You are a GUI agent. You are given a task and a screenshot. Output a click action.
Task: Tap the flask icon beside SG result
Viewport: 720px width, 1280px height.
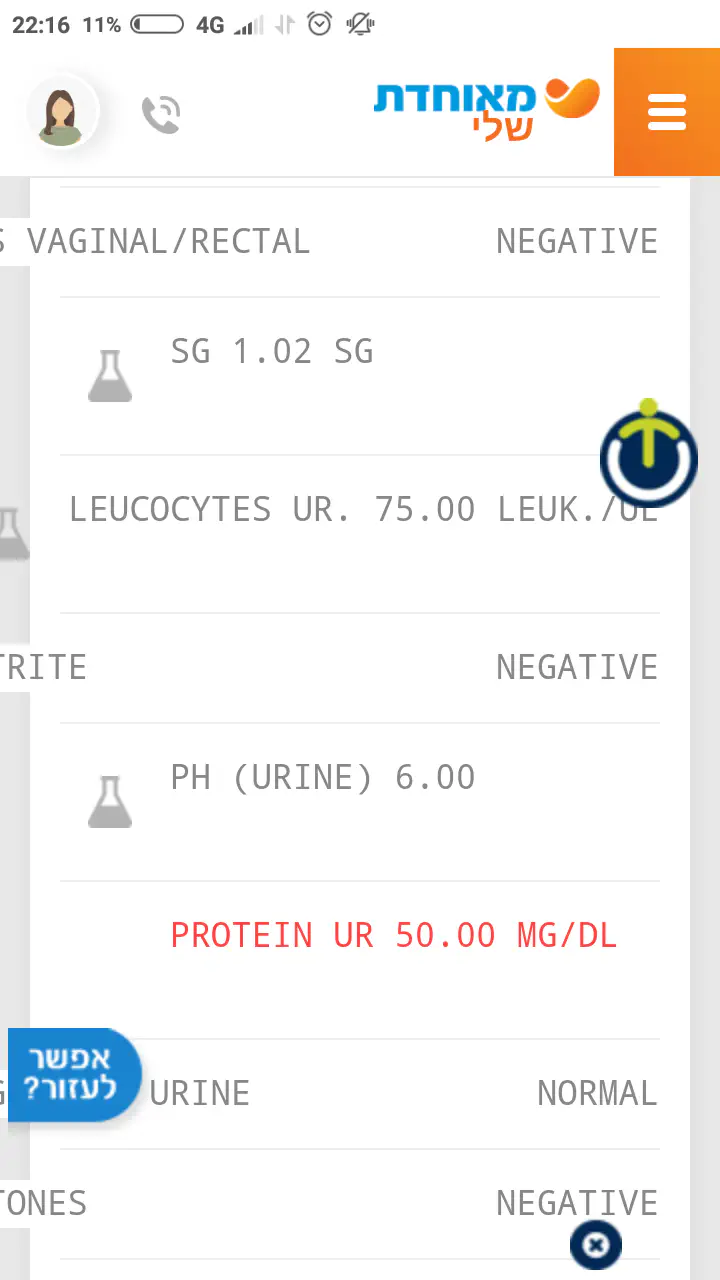(x=110, y=376)
